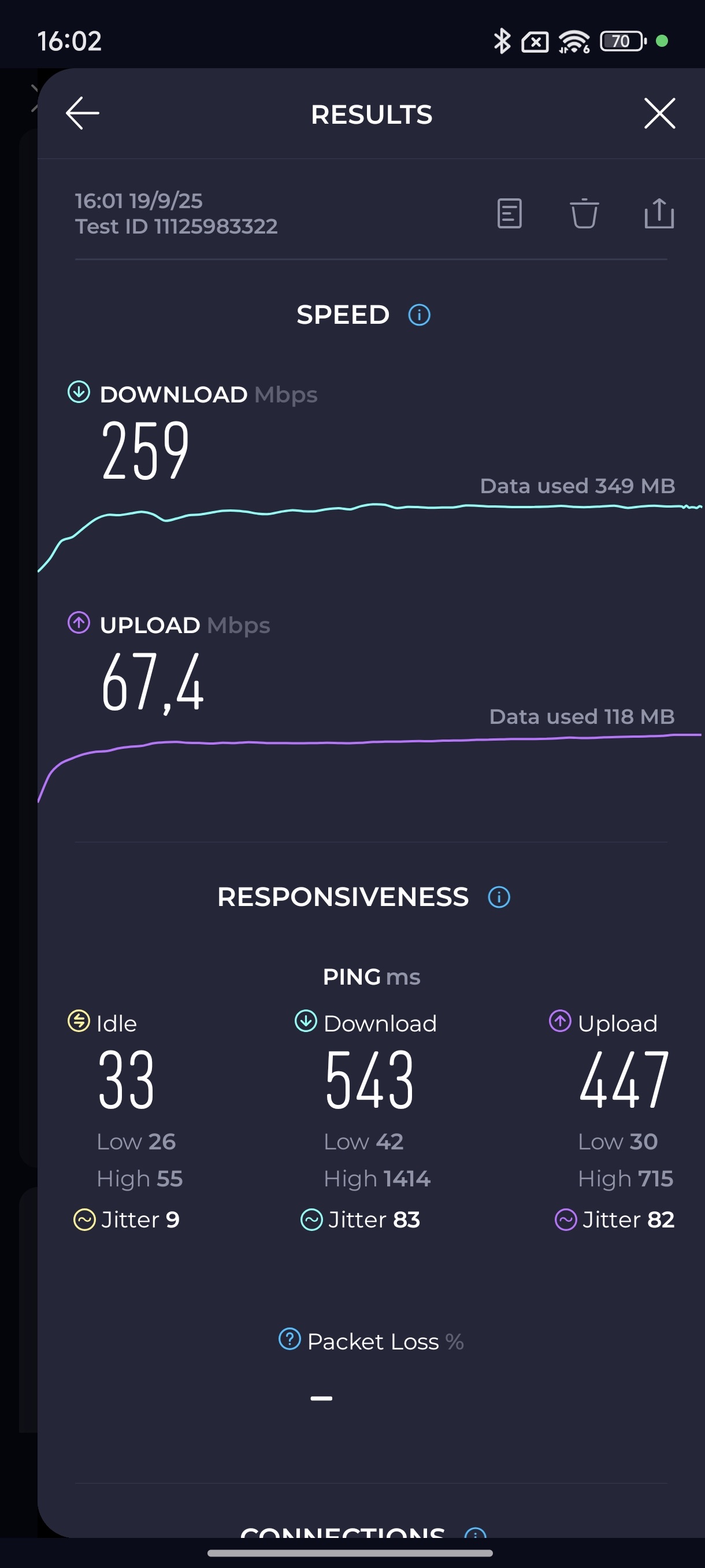Share the test result via share icon
Viewport: 705px width, 1568px height.
click(659, 213)
